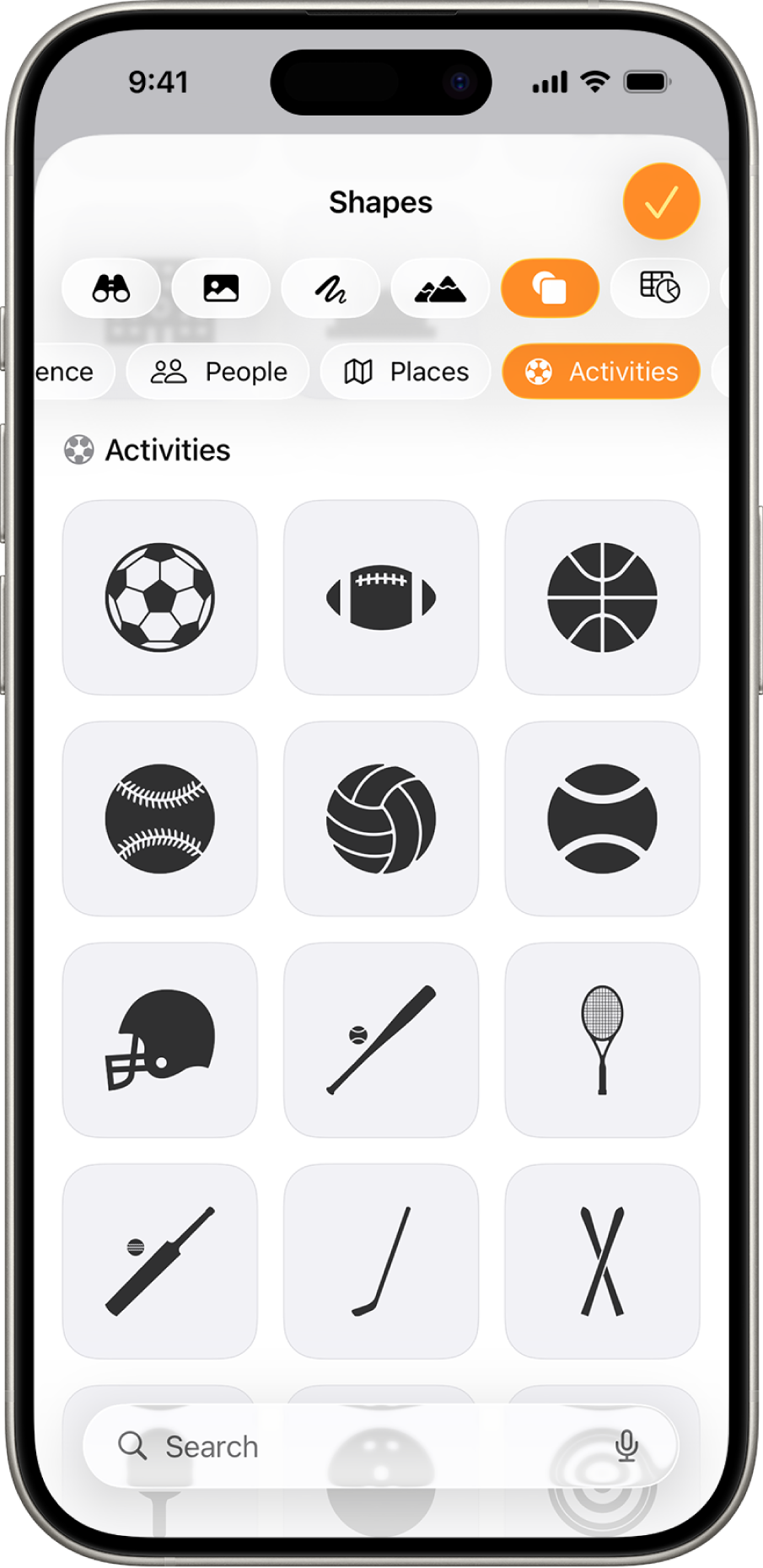Open the photos media icon
The width and height of the screenshot is (763, 1568).
[220, 287]
